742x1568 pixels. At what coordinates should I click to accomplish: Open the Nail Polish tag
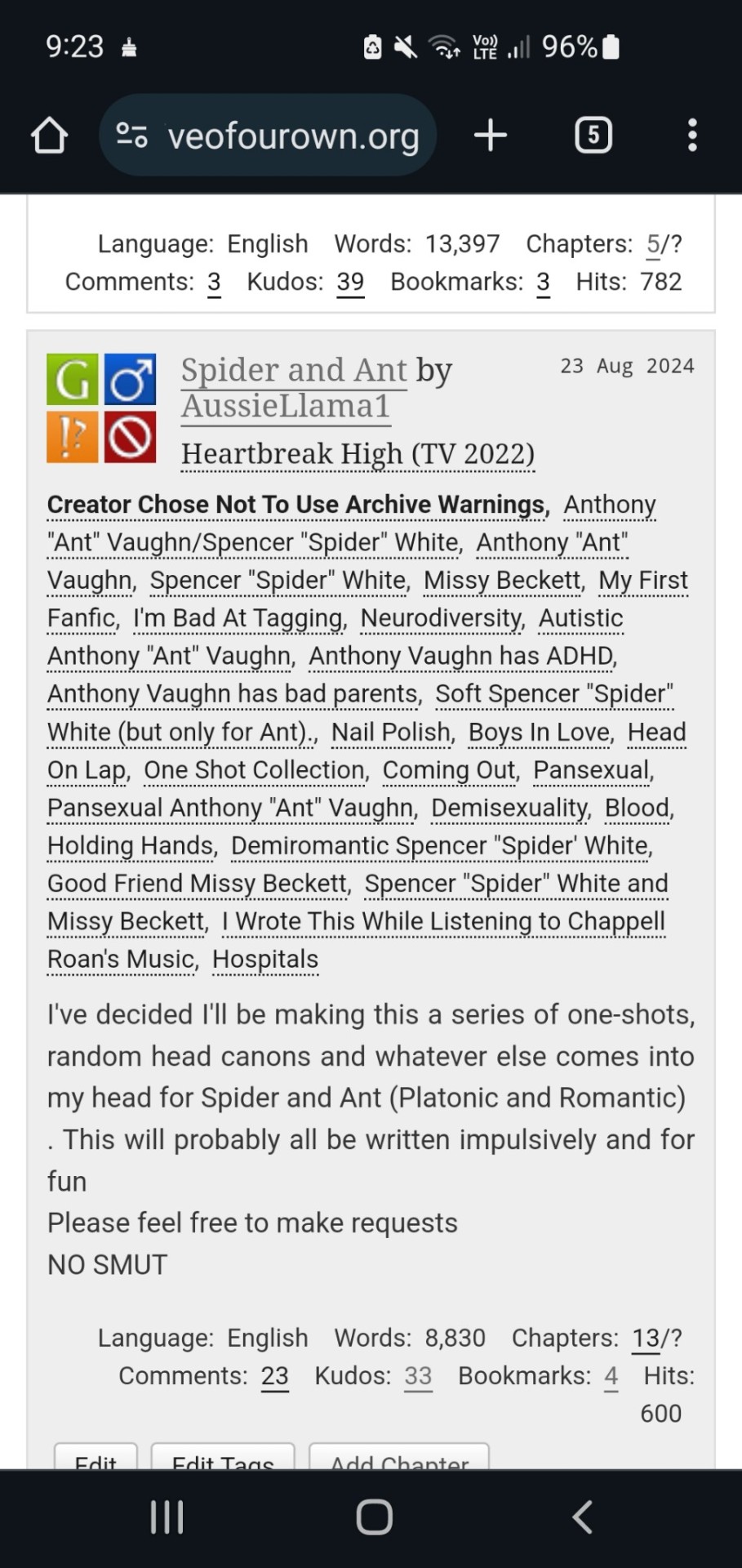tap(391, 732)
